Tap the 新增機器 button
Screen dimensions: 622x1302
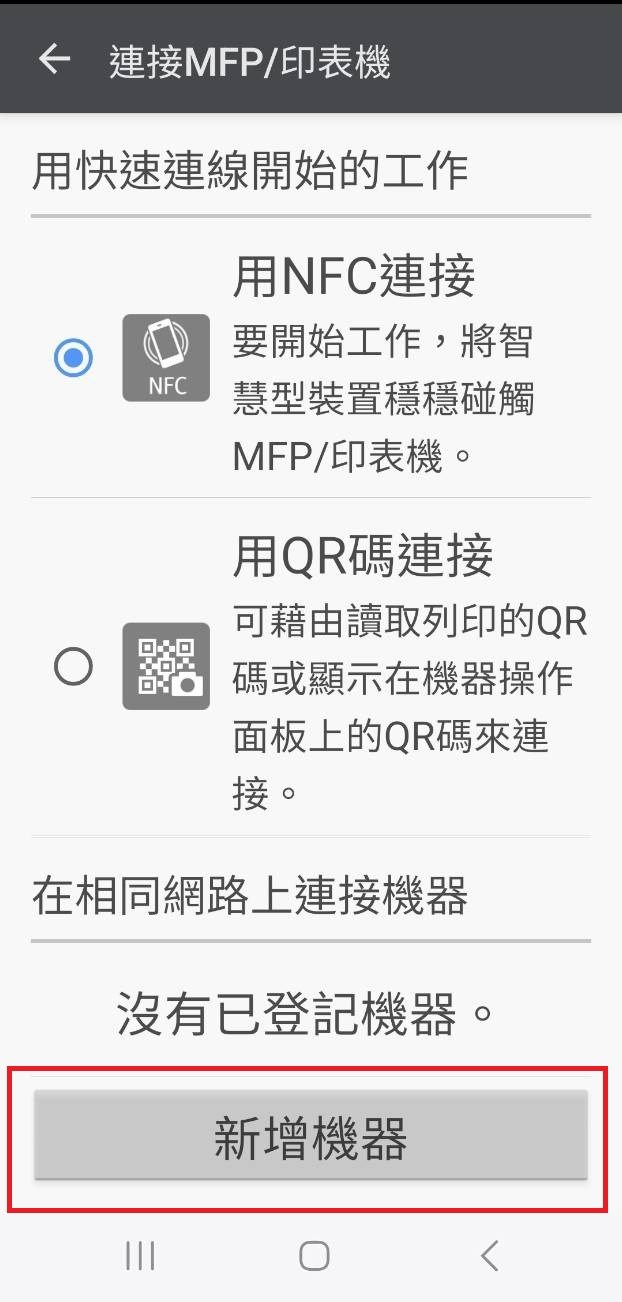click(310, 1138)
